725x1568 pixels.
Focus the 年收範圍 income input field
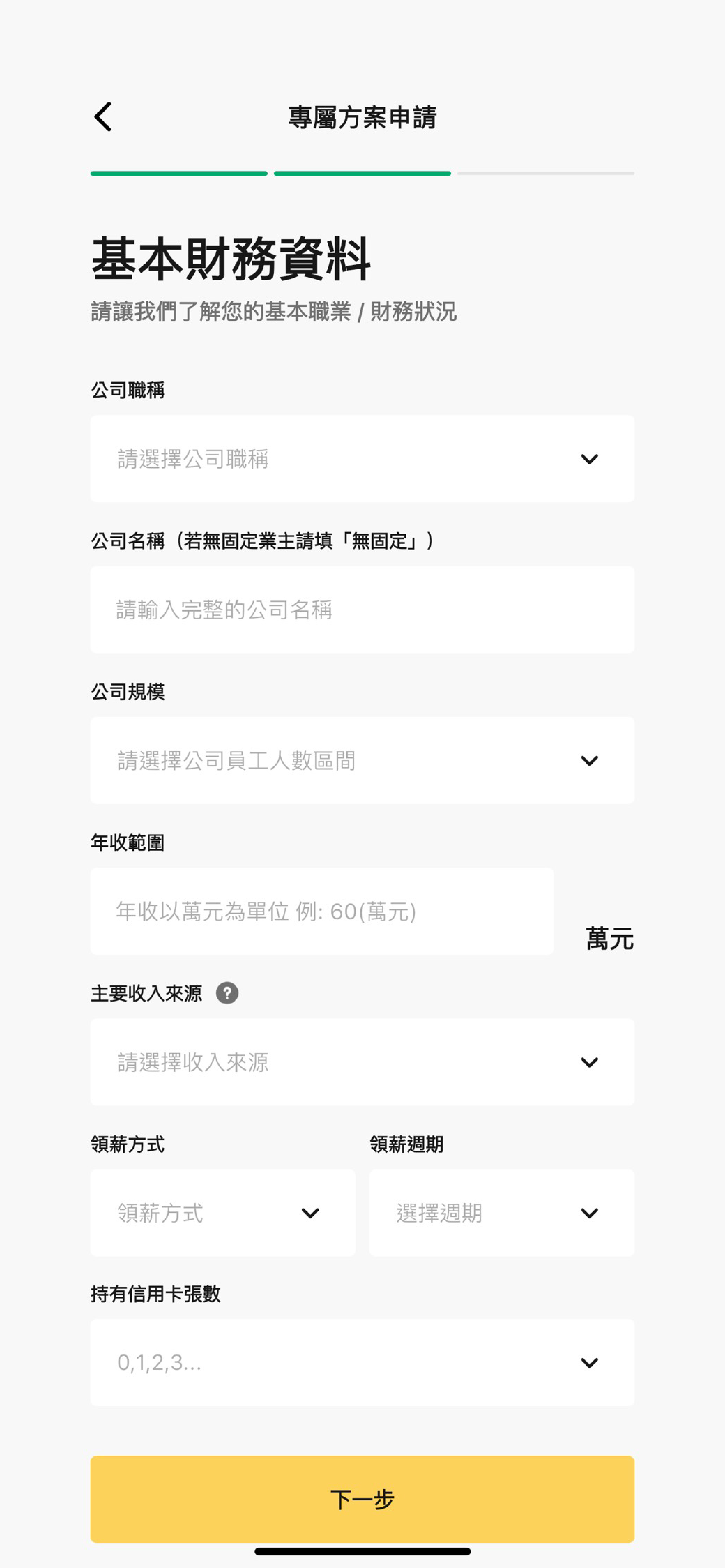(322, 911)
